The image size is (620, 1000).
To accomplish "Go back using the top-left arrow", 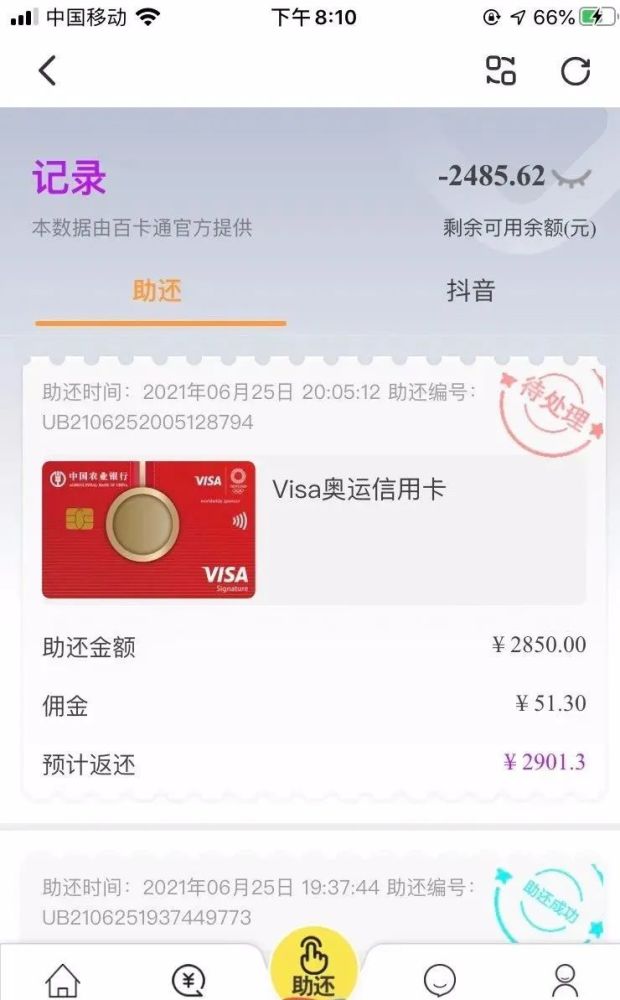I will [48, 70].
